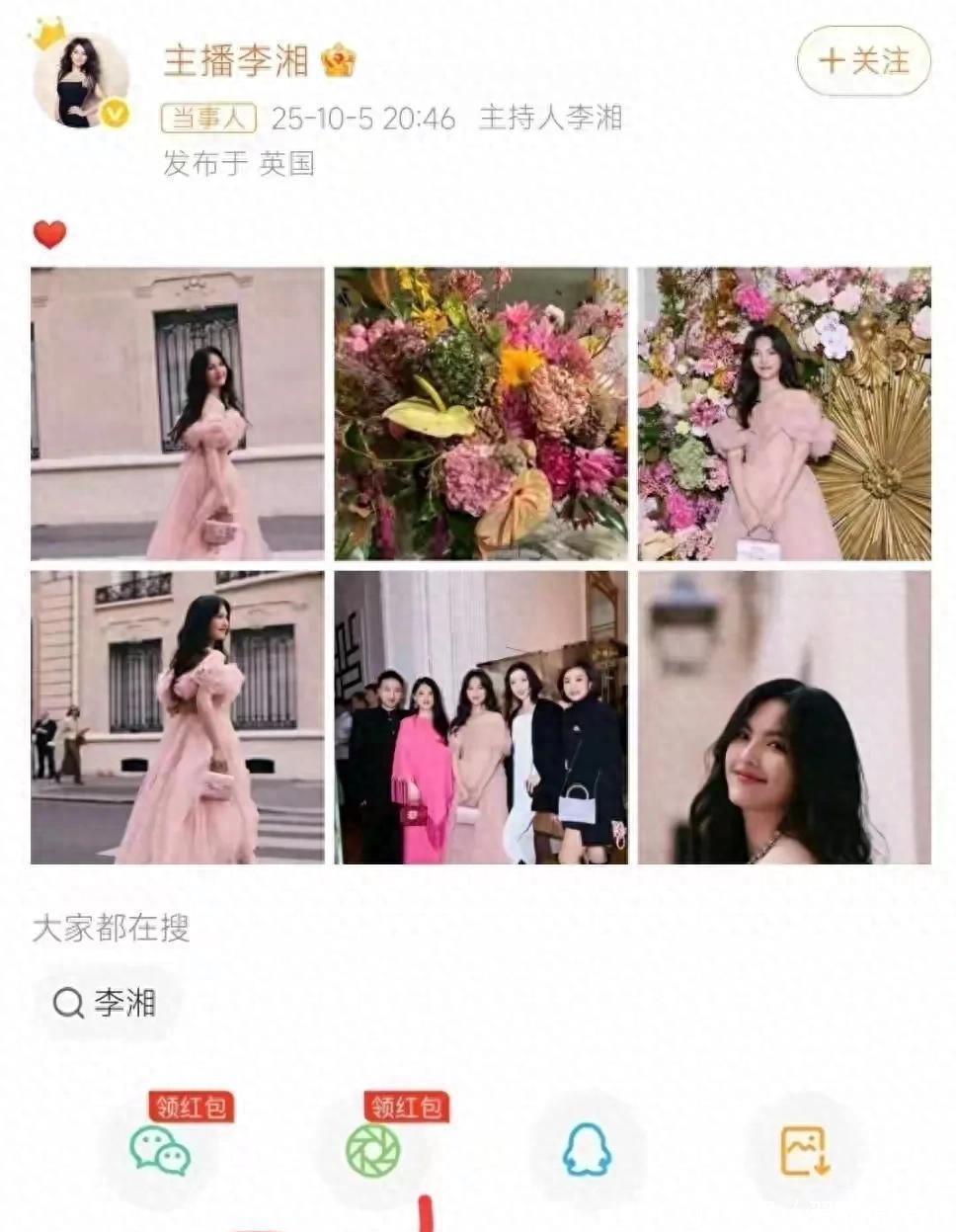Claim the 领红包 badge above the WeChat icon
This screenshot has height=1232, width=956.
click(192, 1109)
